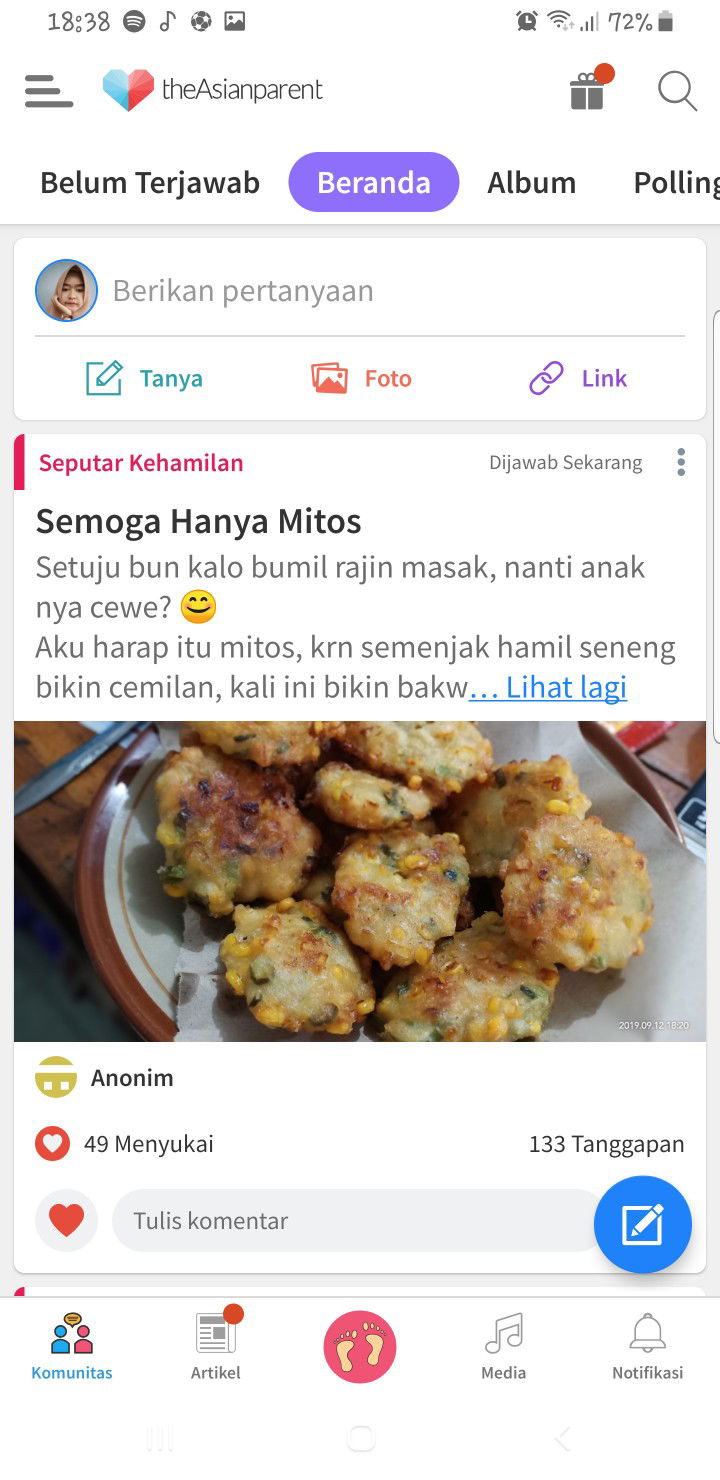Like the post with the heart button
This screenshot has height=1480, width=720.
click(x=66, y=1219)
